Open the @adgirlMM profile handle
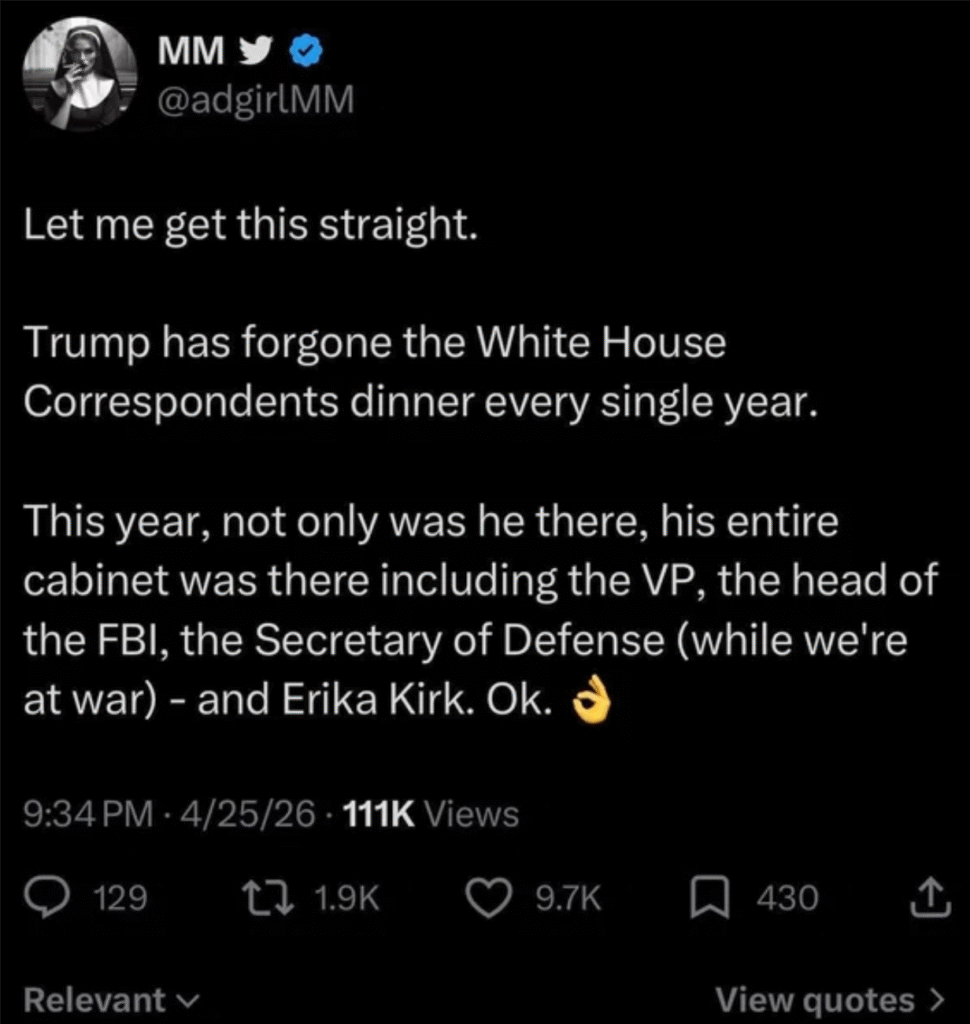970x1024 pixels. (255, 100)
